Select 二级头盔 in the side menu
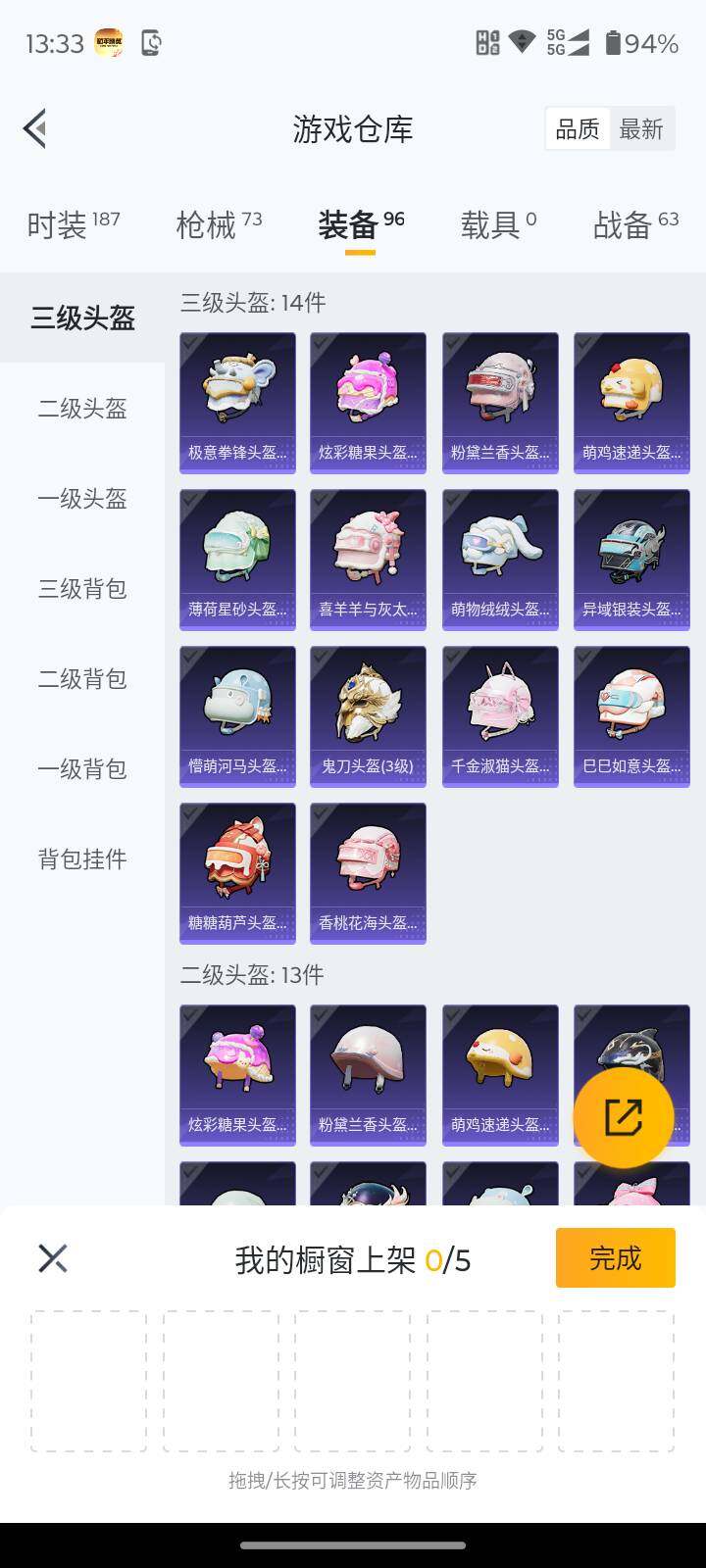Image resolution: width=706 pixels, height=1568 pixels. click(x=82, y=408)
